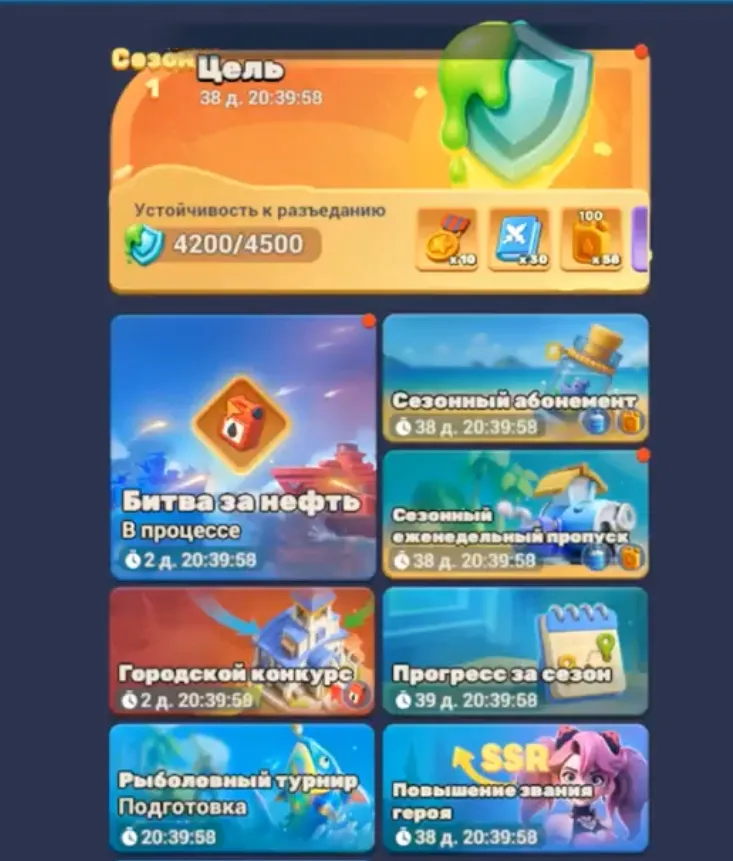Tap the medal reward icon x10
733x861 pixels.
click(x=446, y=240)
